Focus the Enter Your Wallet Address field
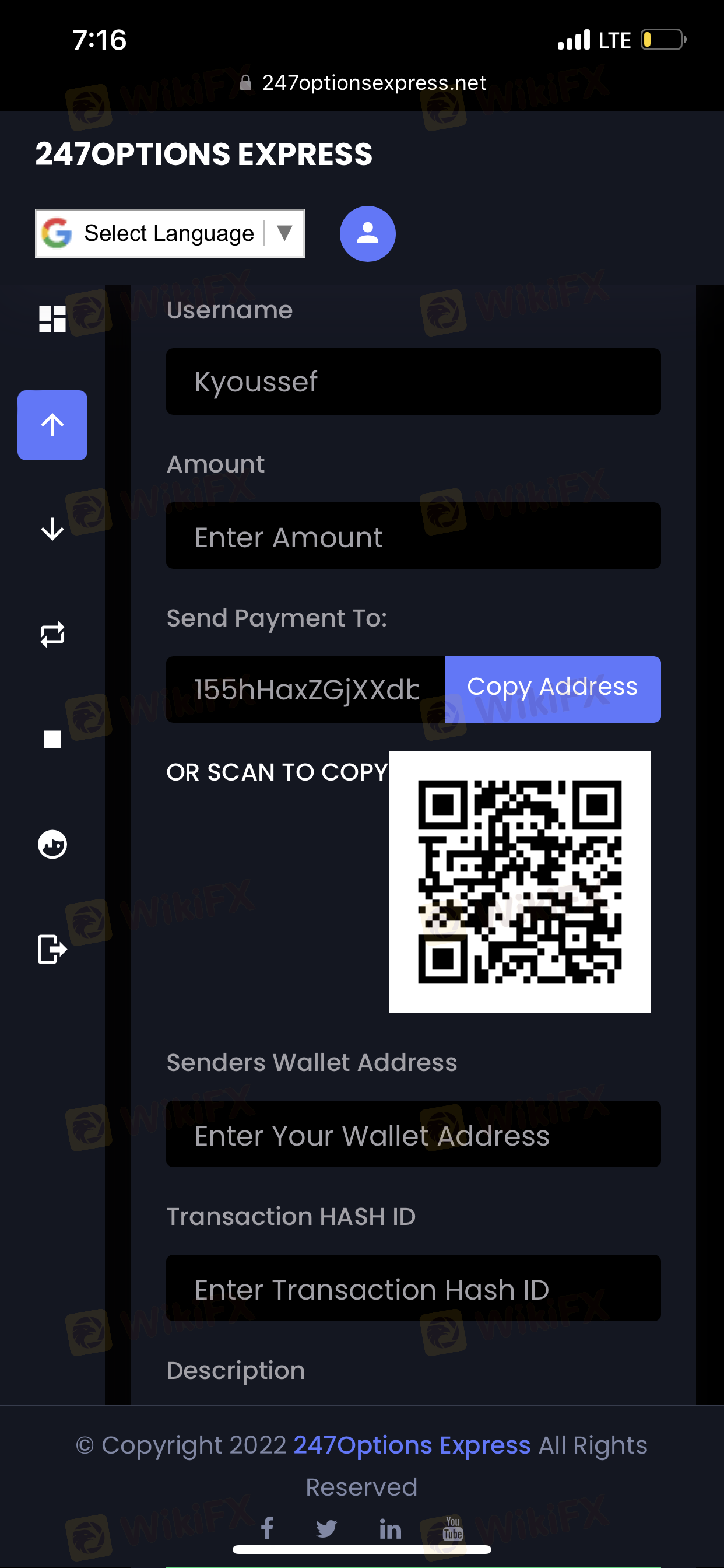 coord(413,1135)
